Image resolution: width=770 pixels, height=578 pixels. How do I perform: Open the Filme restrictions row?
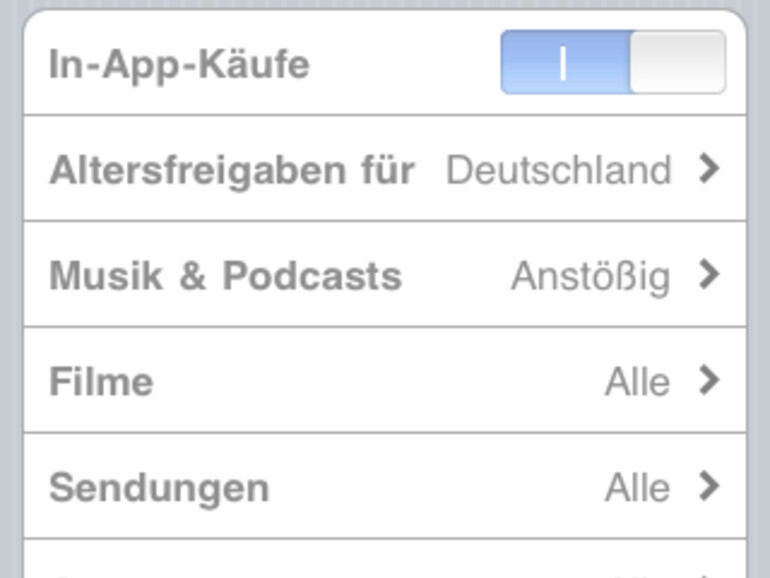tap(385, 381)
